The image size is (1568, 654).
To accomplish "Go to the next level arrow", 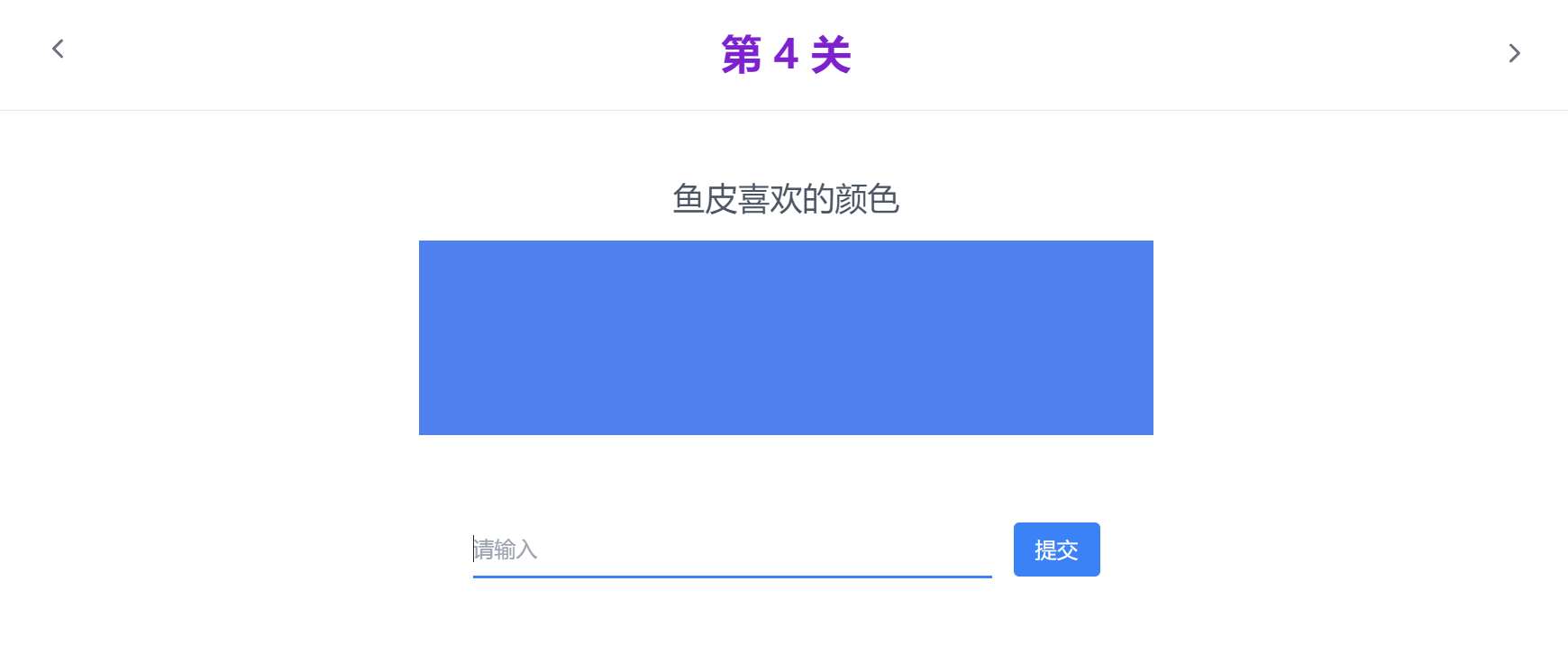I will point(1514,53).
